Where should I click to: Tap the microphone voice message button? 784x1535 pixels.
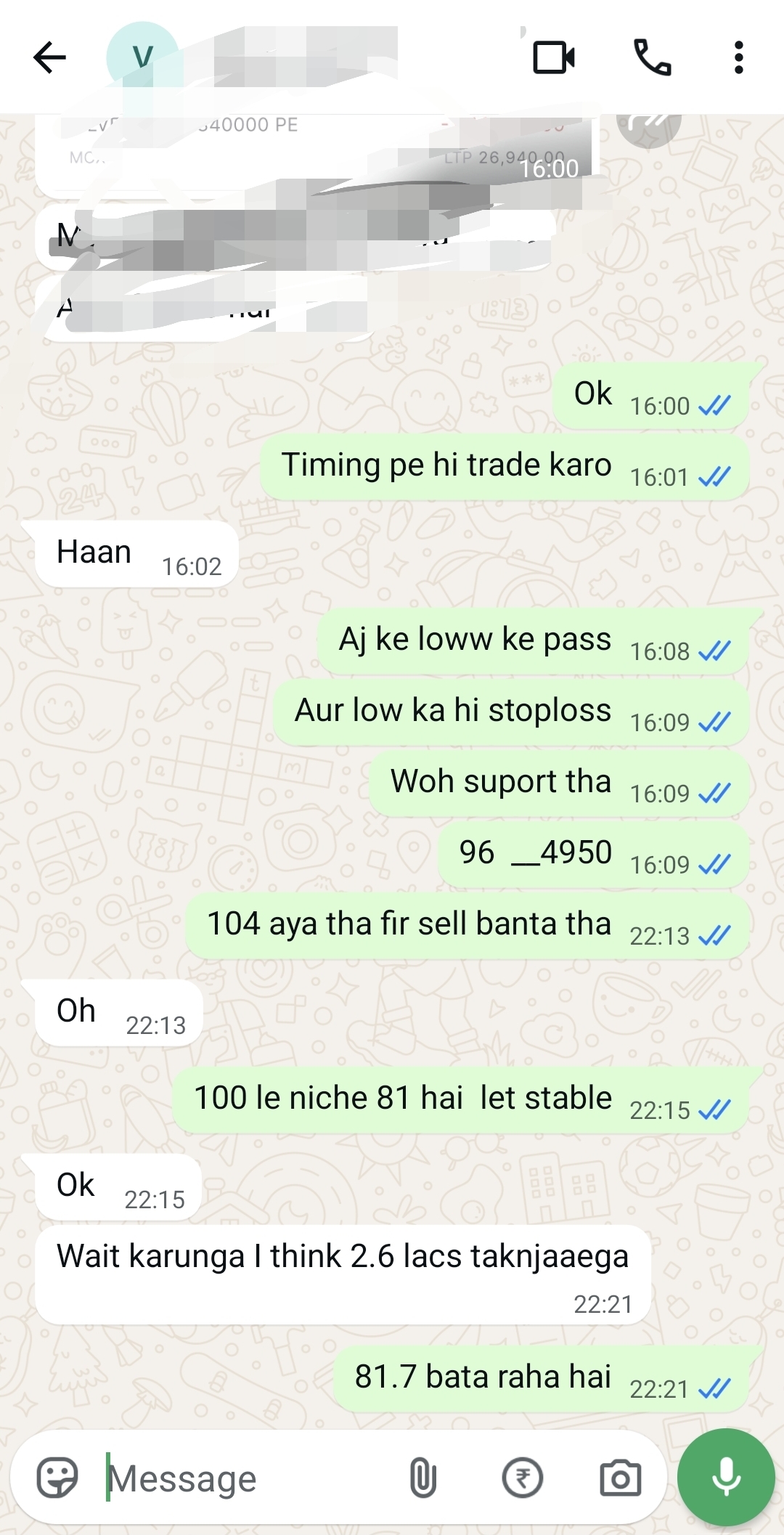tap(726, 1477)
